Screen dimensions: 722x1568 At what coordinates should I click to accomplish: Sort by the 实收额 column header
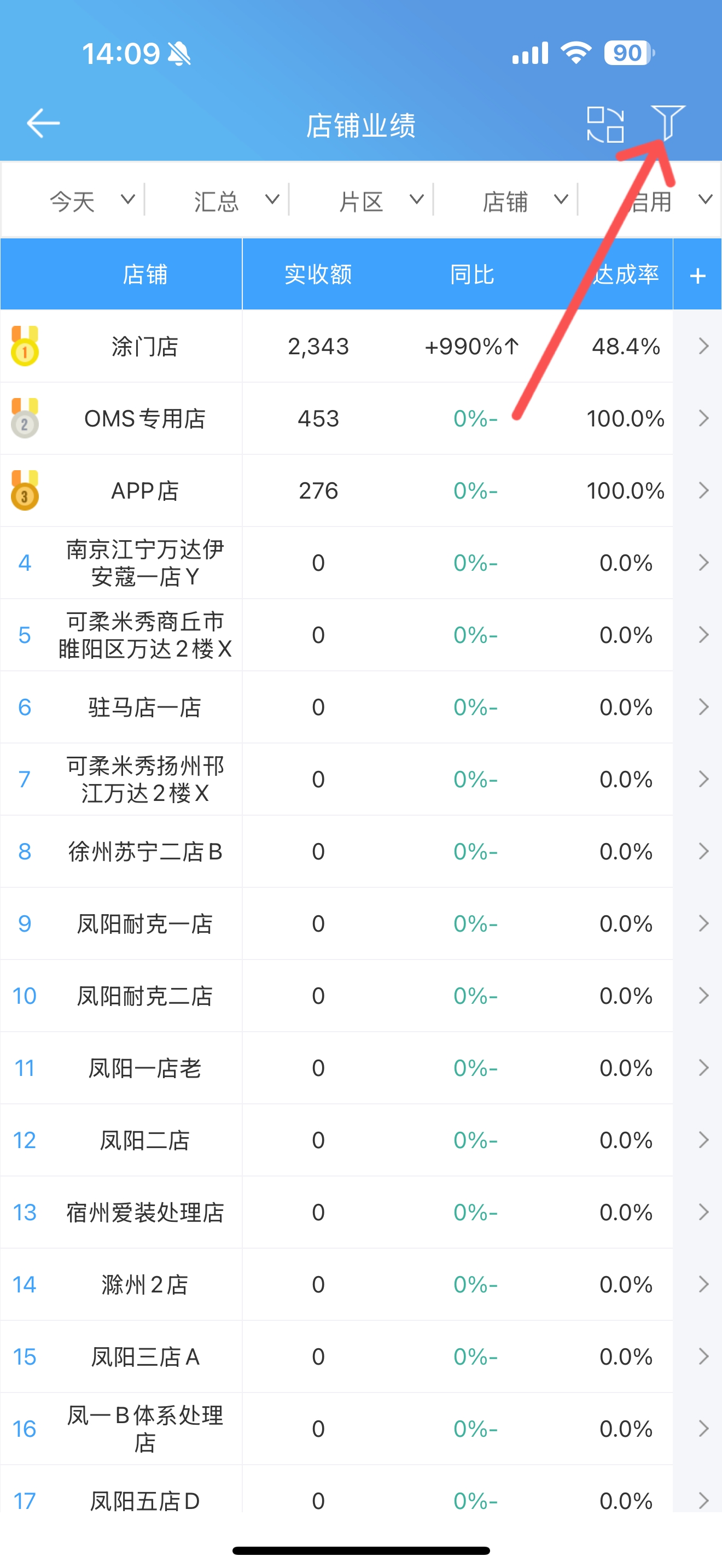pos(318,274)
